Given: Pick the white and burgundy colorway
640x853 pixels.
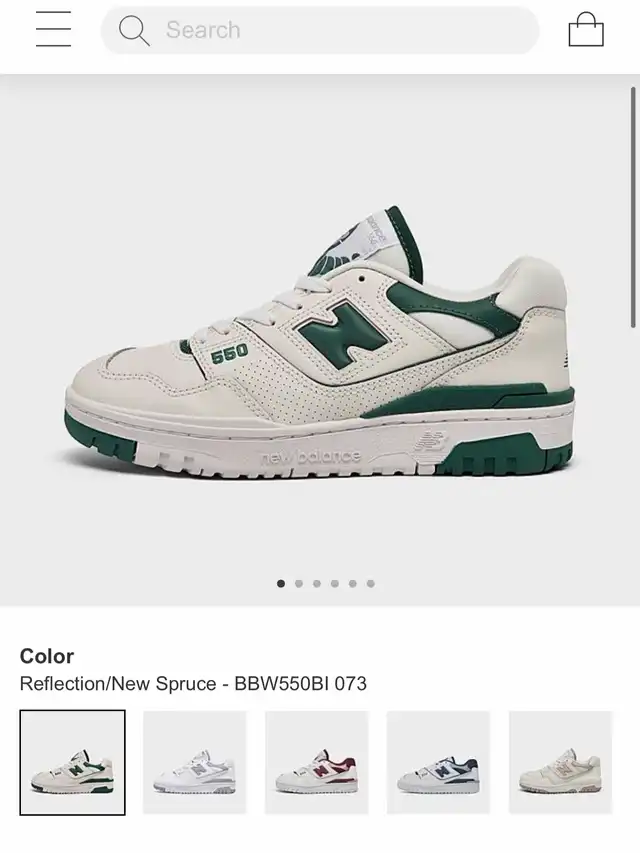Looking at the screenshot, I should [317, 762].
